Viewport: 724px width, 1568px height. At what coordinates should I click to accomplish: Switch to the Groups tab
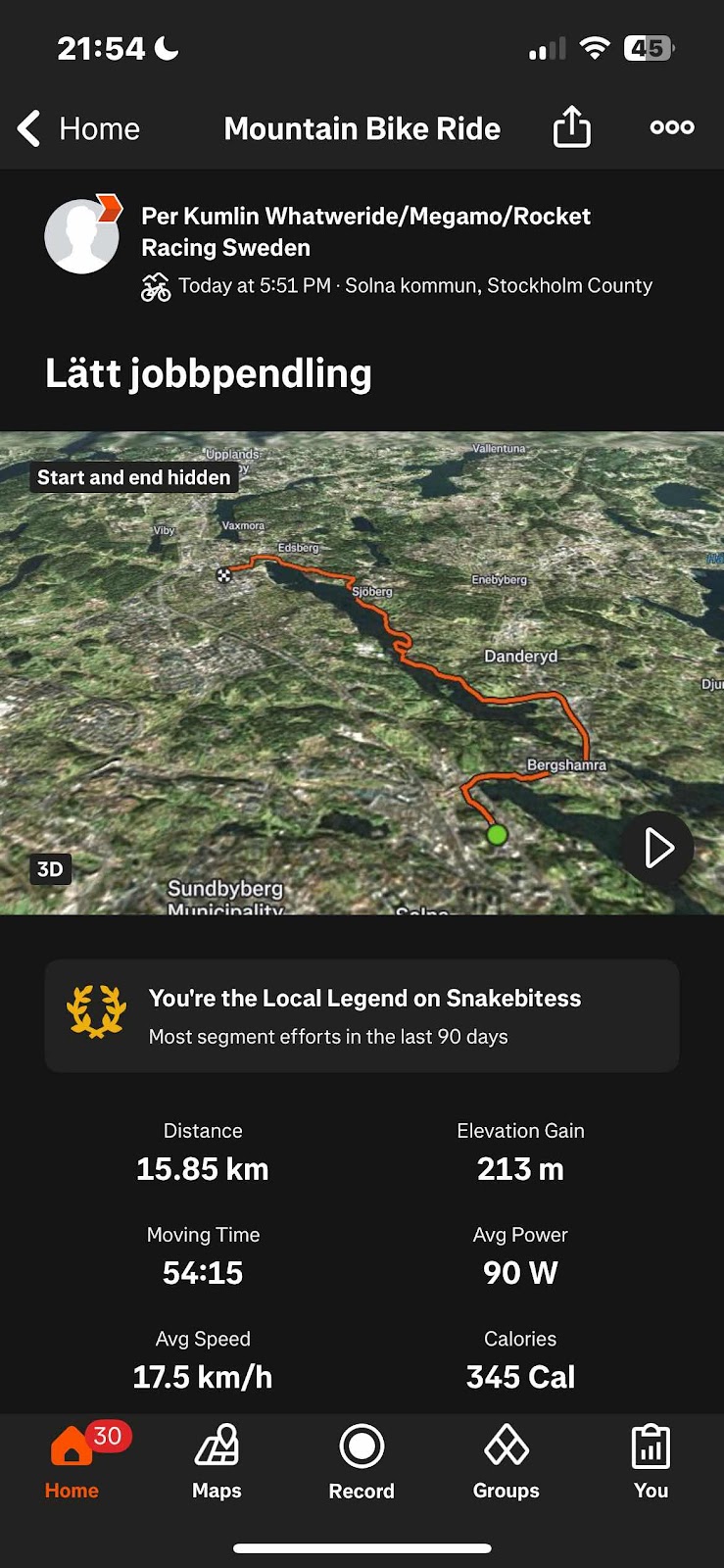click(x=507, y=1462)
